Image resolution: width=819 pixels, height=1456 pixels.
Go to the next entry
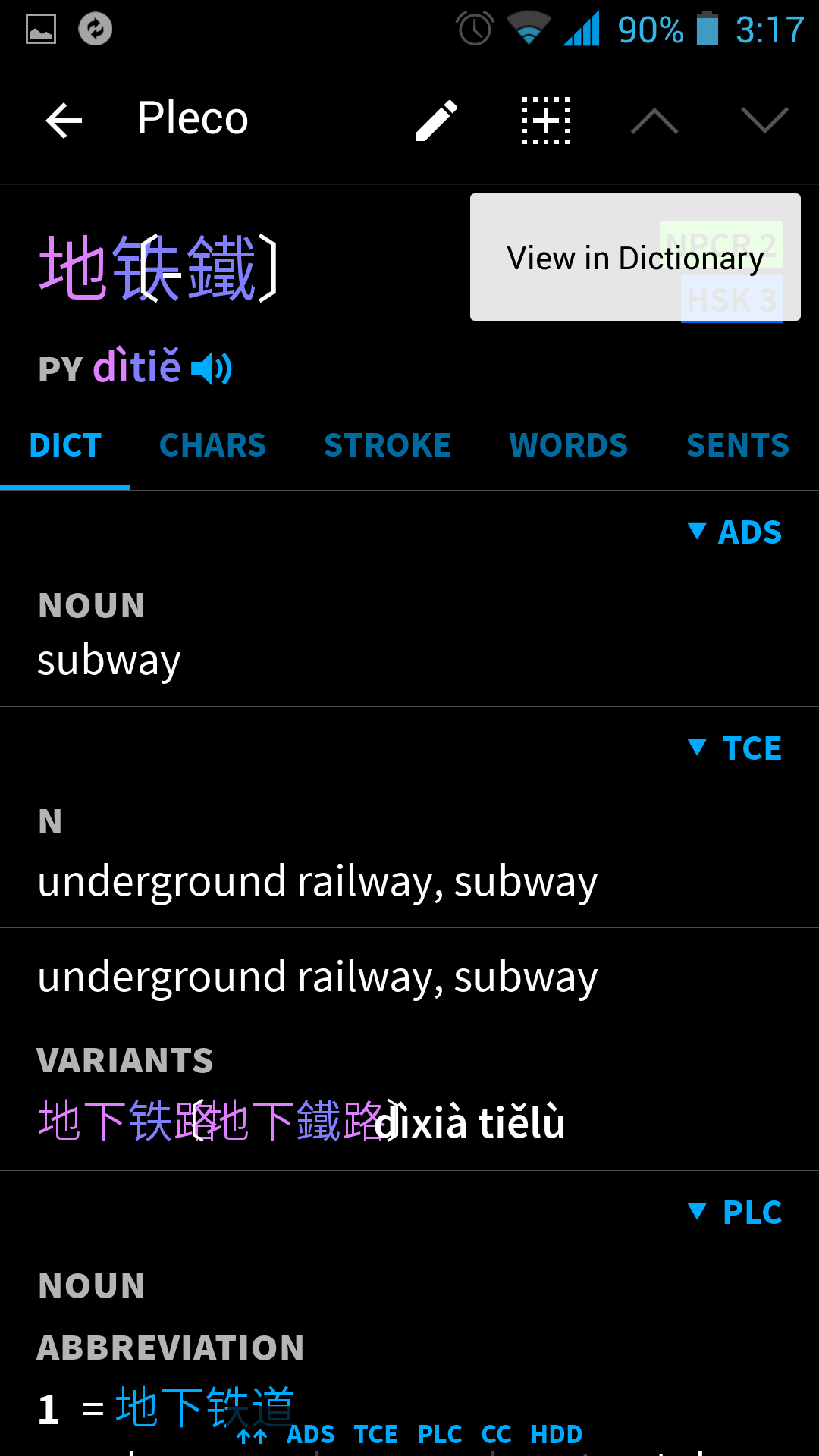(x=764, y=120)
